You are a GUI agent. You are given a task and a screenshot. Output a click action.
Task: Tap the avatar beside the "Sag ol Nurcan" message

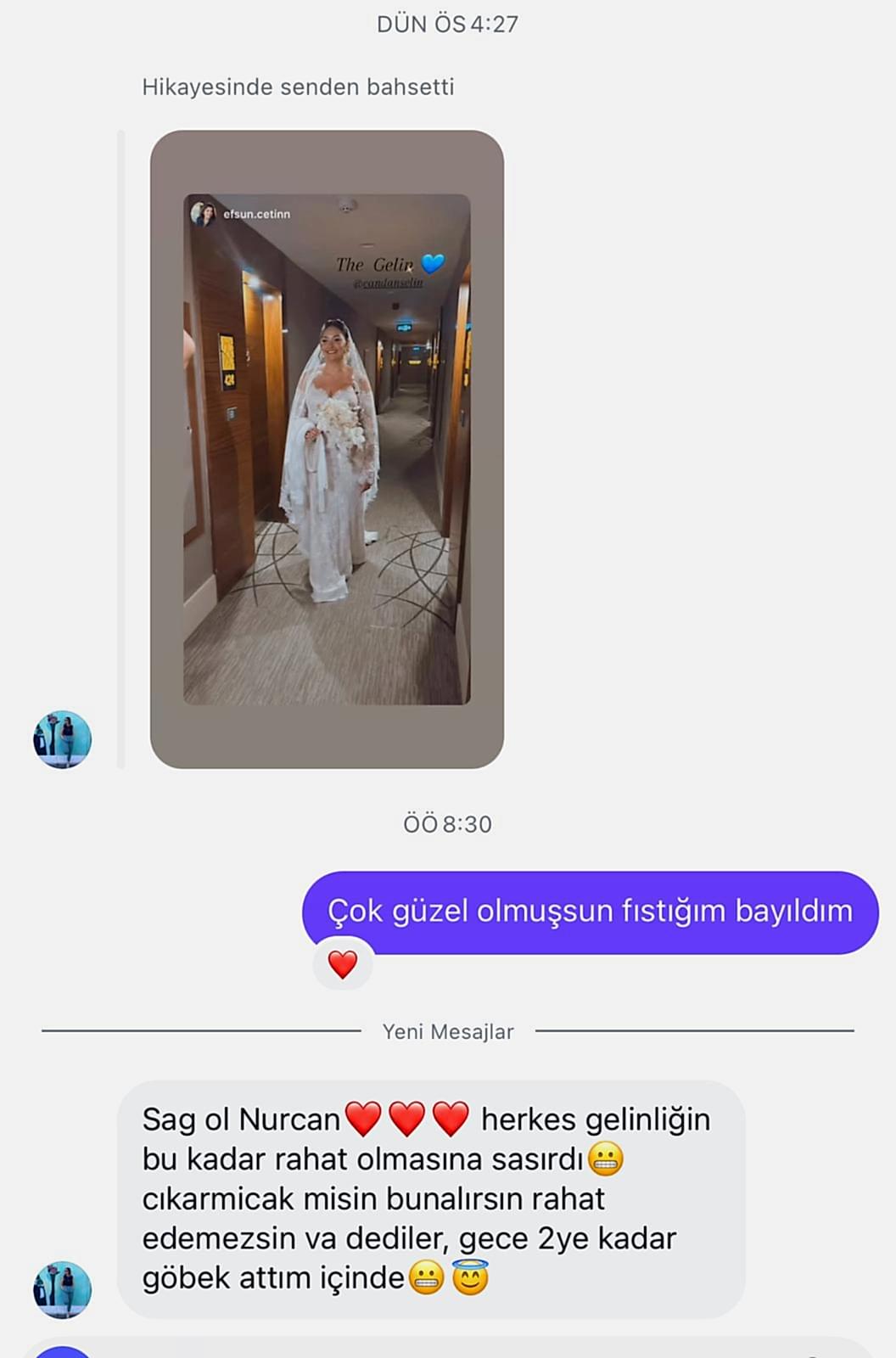pos(62,1288)
